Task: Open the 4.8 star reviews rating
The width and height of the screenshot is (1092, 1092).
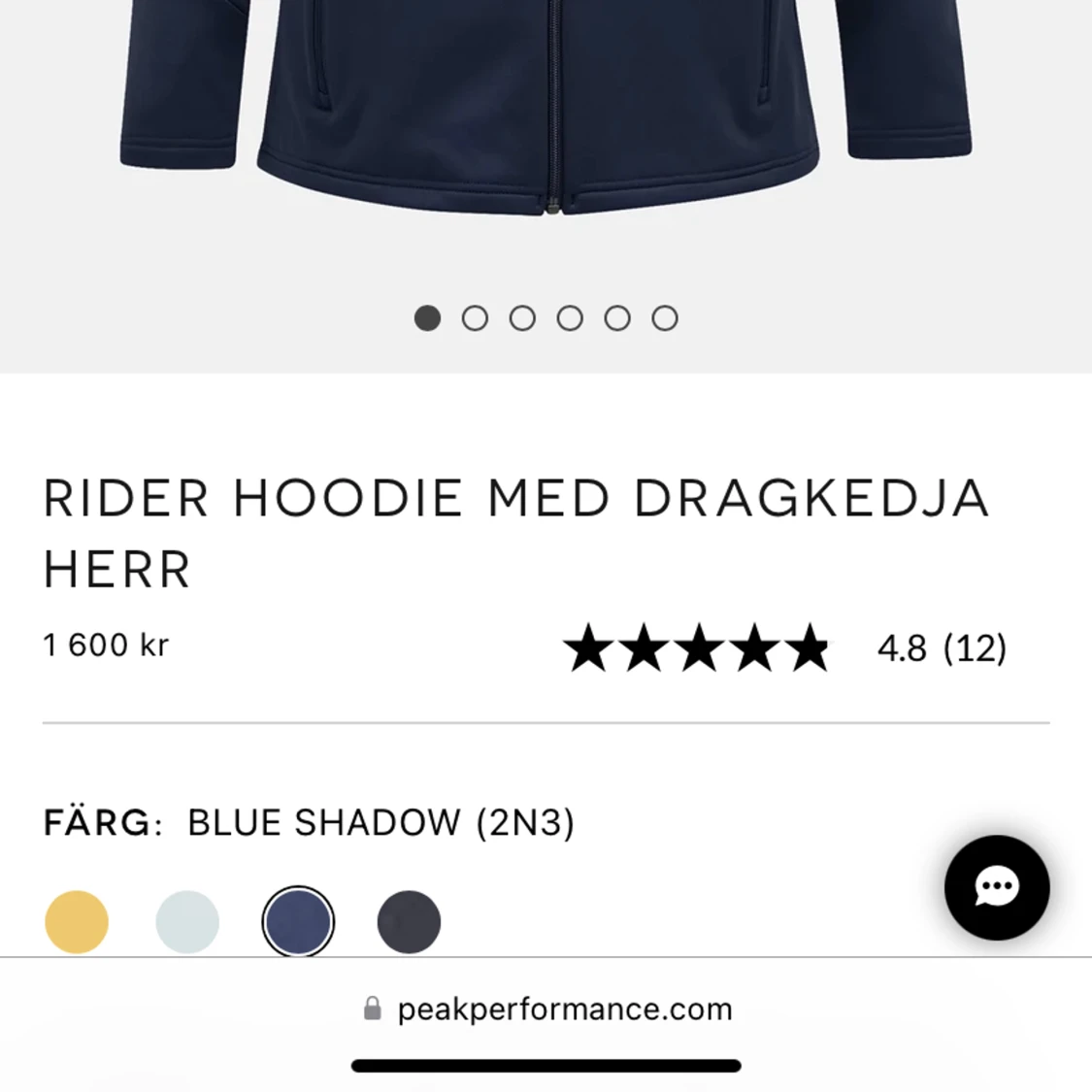Action: coord(784,648)
